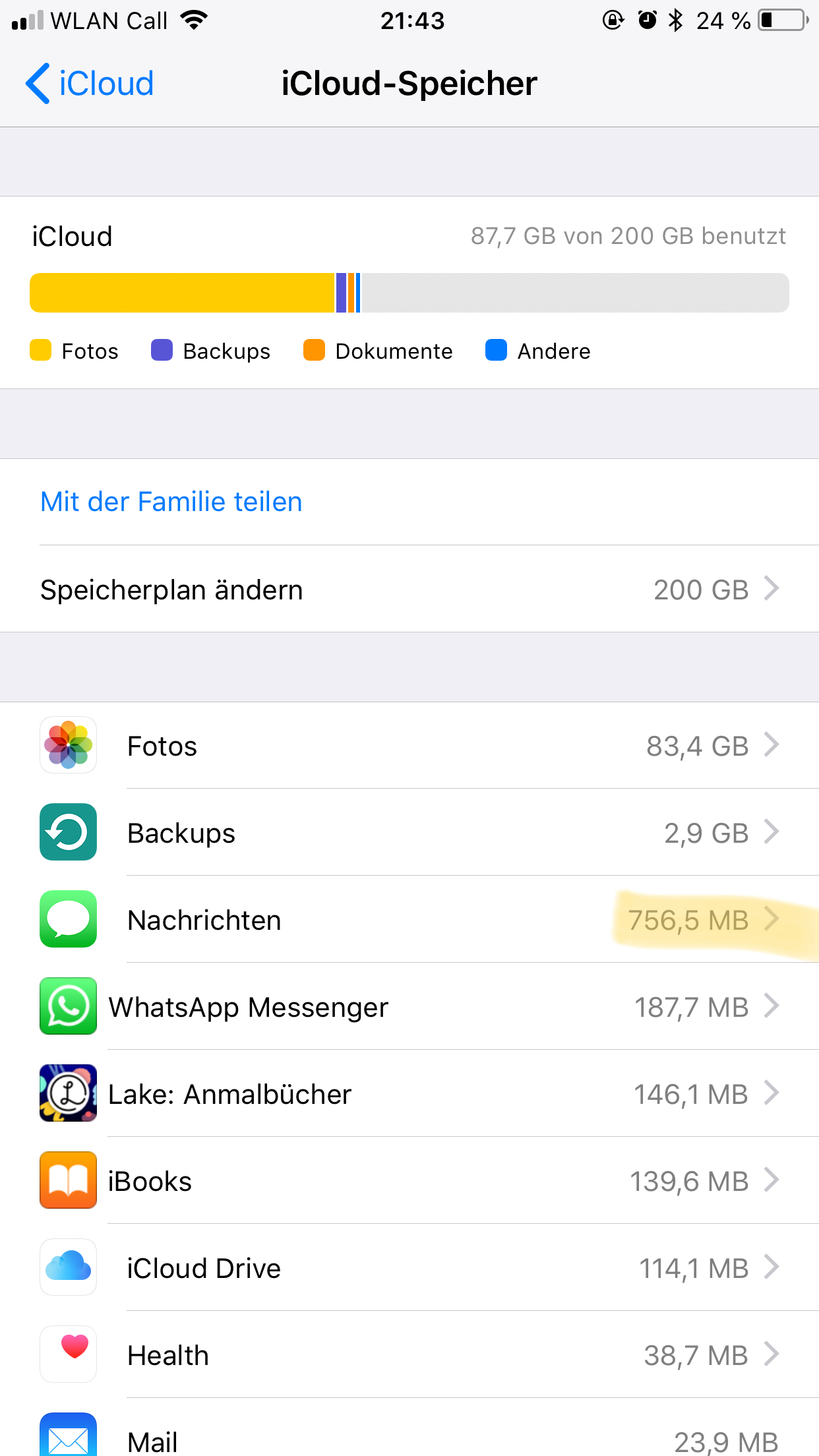Go back to iCloud settings

90,84
